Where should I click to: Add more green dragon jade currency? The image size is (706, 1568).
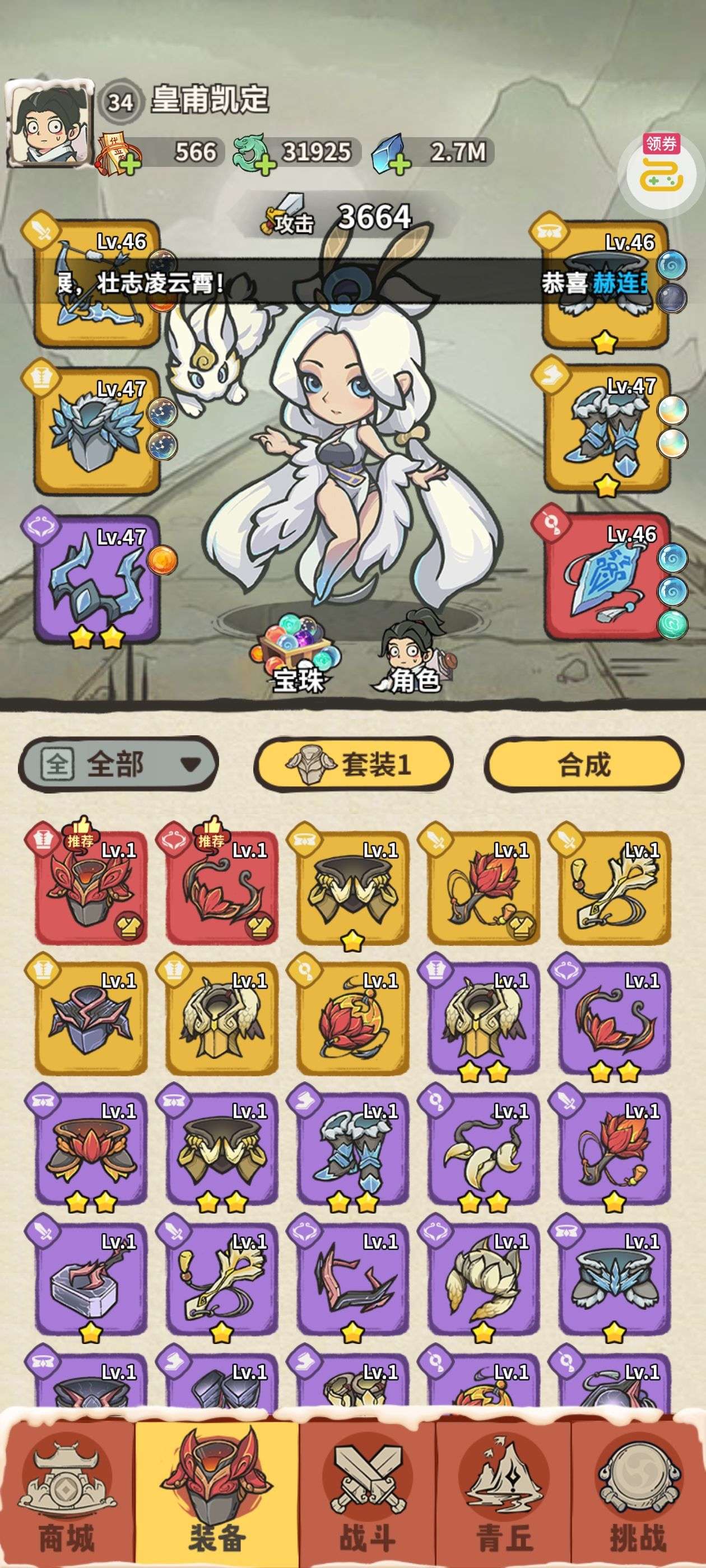coord(265,164)
